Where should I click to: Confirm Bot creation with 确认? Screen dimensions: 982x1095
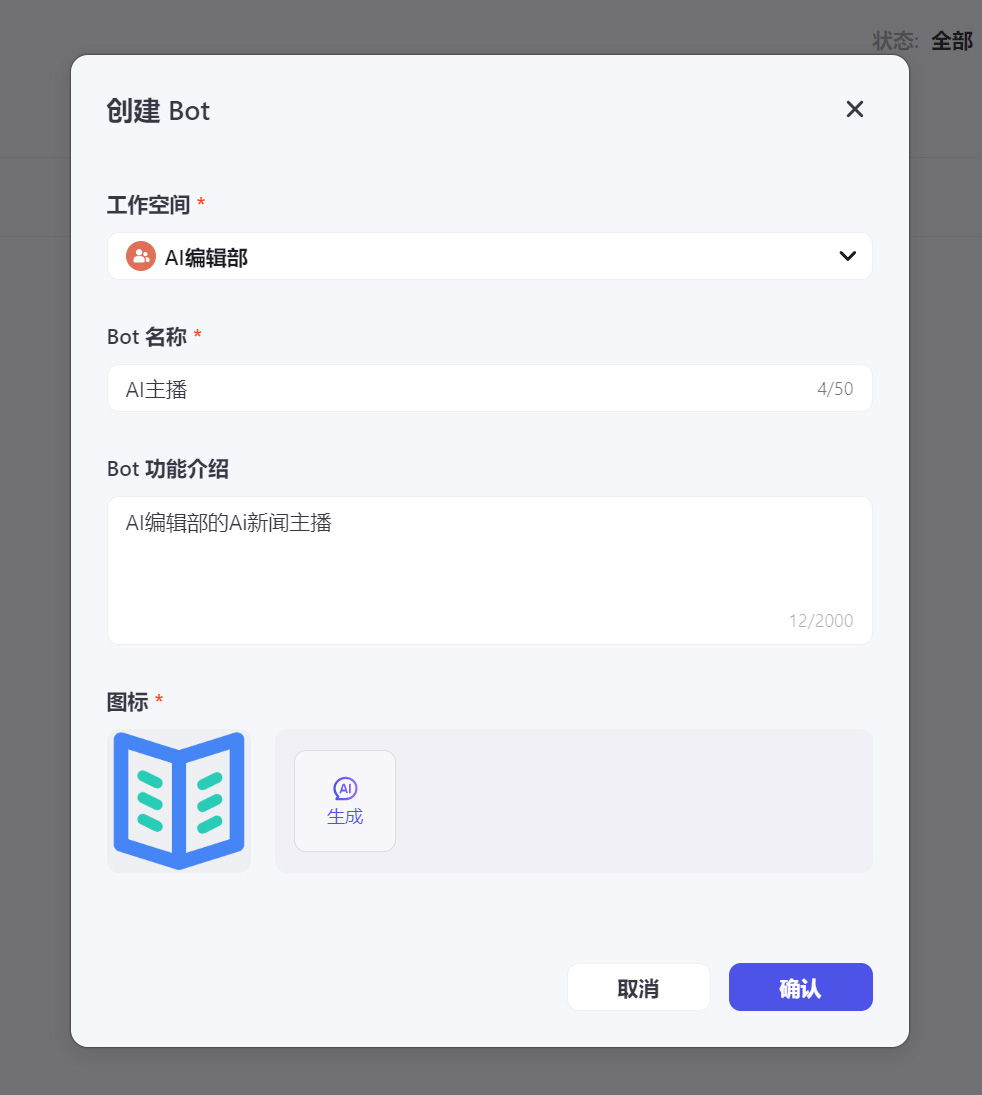[x=800, y=986]
